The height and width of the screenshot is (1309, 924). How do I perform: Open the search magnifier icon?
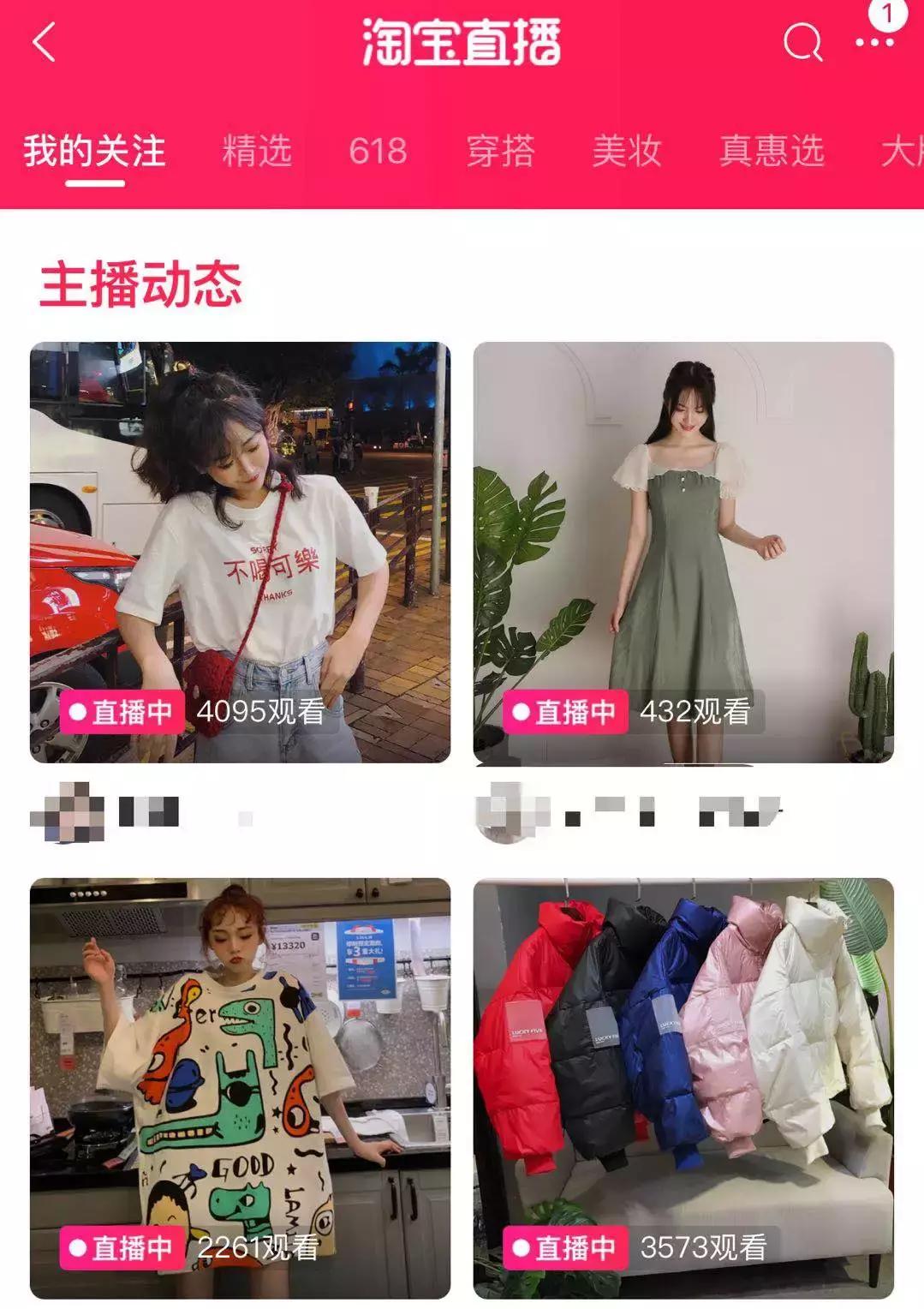tap(802, 41)
